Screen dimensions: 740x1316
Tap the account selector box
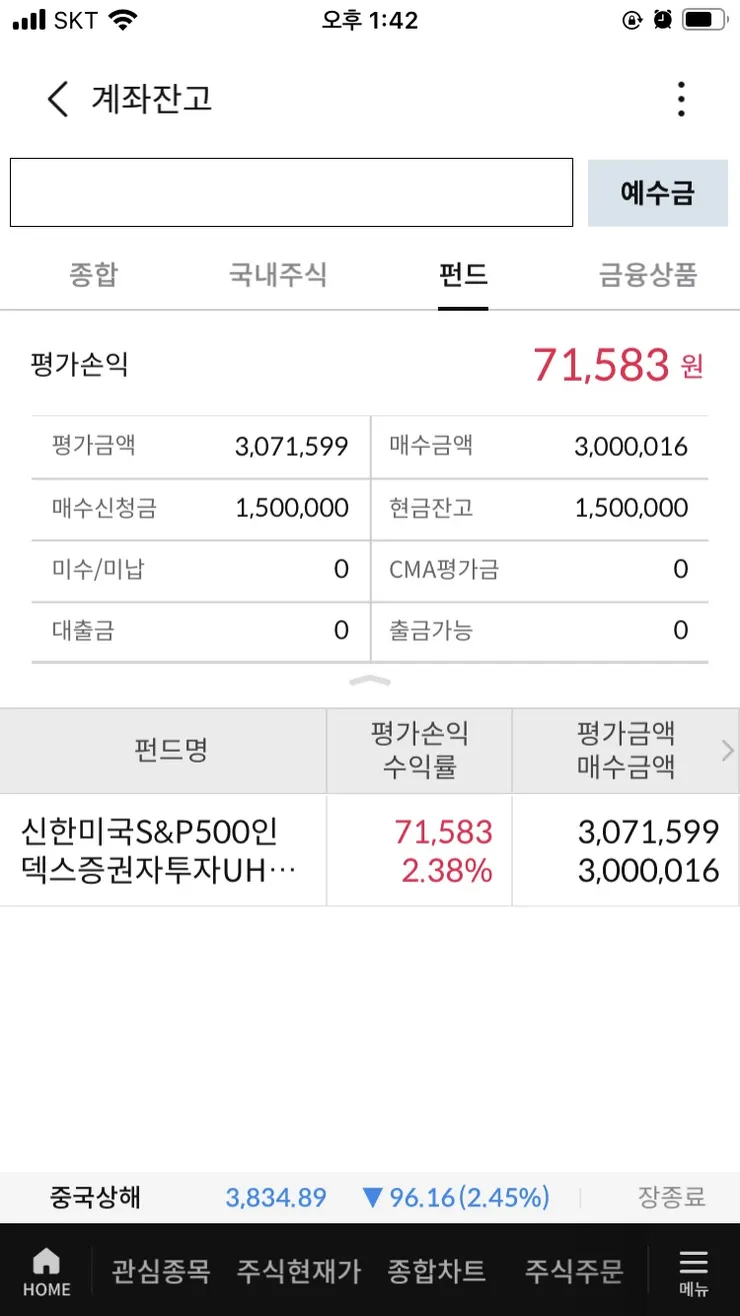point(291,192)
